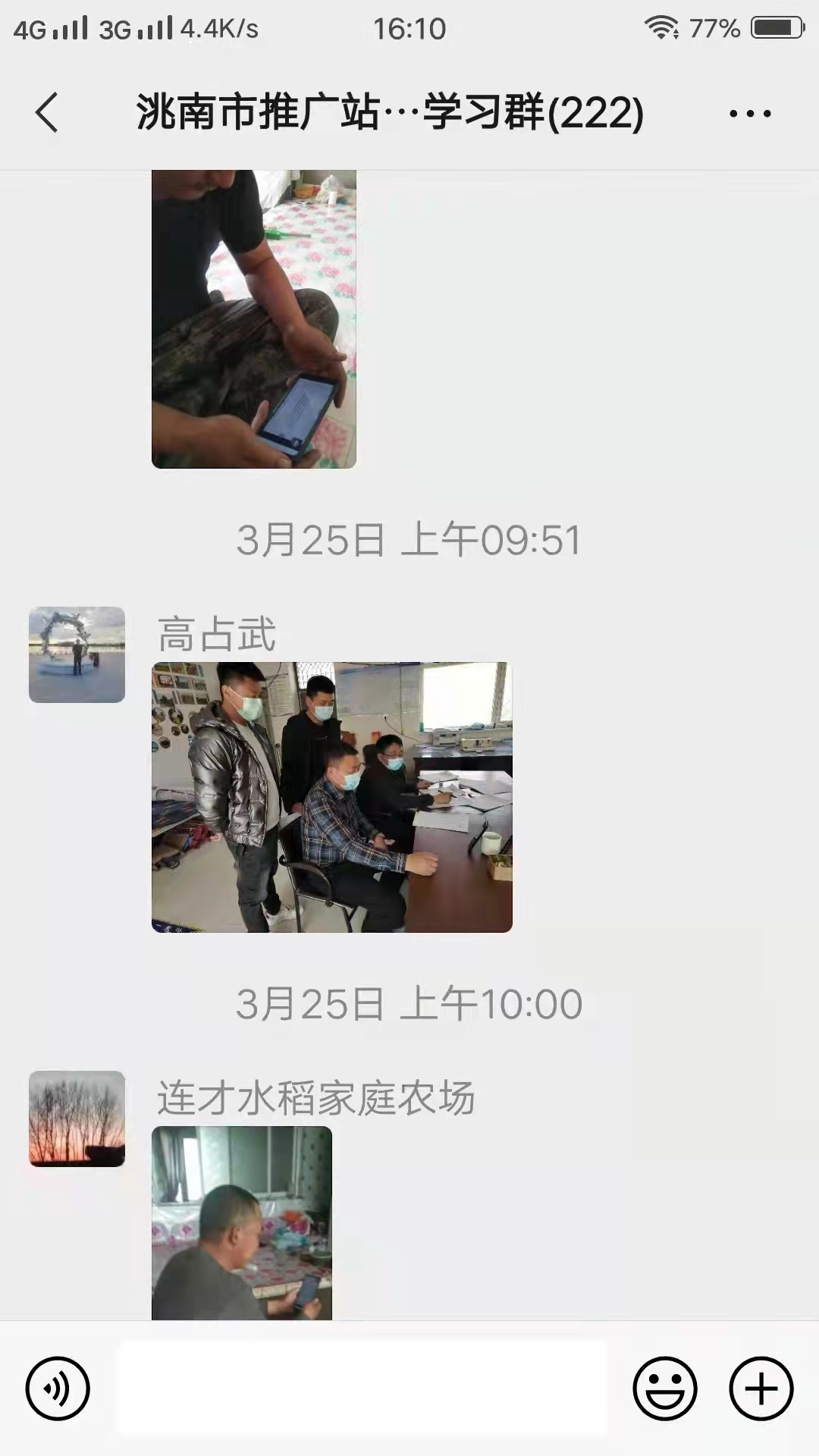Viewport: 819px width, 1456px height.
Task: Open the emoji picker
Action: (665, 1389)
